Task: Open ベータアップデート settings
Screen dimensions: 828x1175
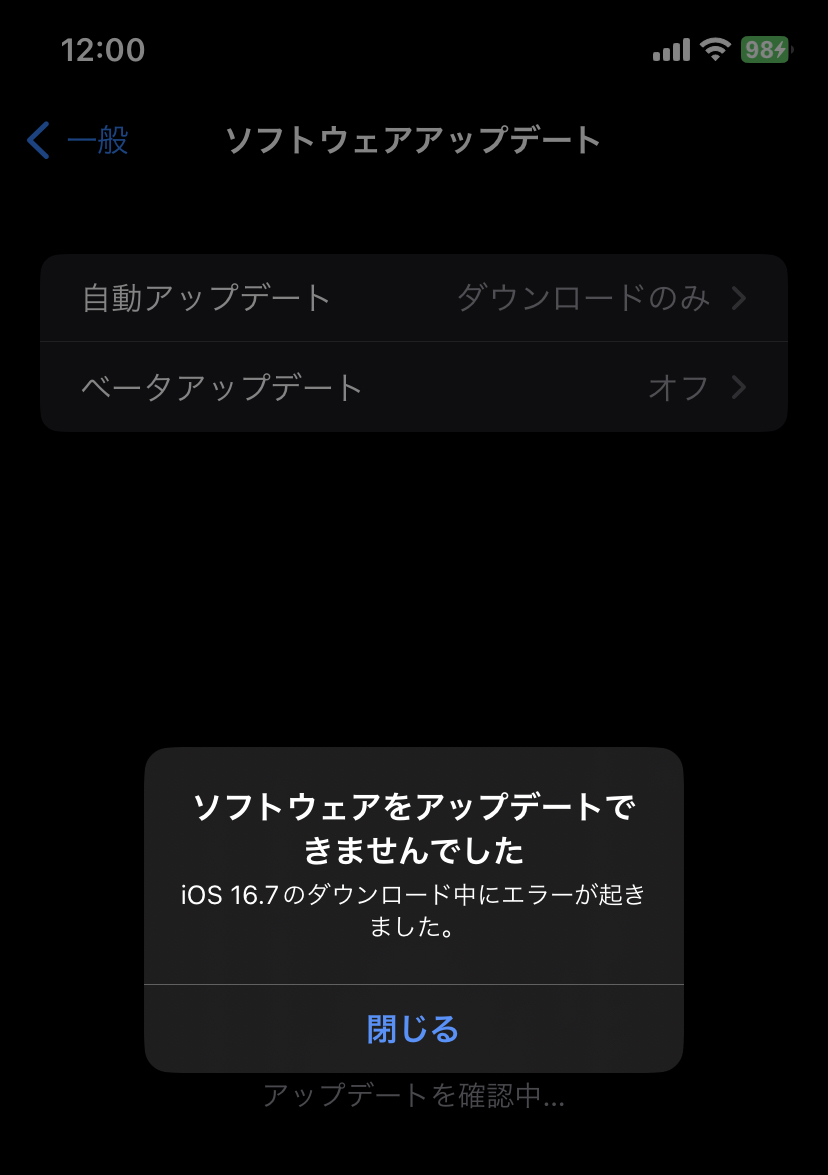Action: pyautogui.click(x=413, y=387)
